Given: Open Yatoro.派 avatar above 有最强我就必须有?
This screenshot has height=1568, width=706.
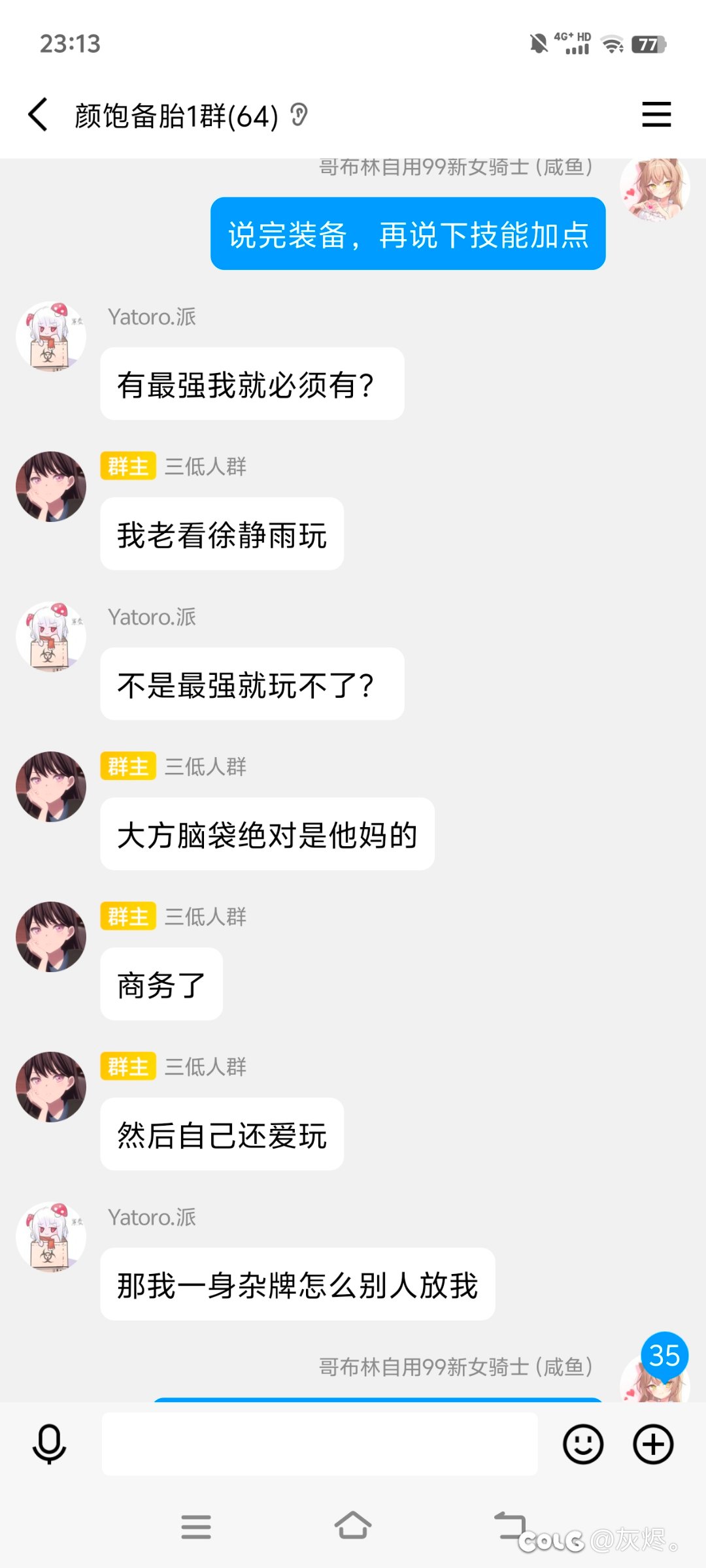Looking at the screenshot, I should tap(51, 336).
